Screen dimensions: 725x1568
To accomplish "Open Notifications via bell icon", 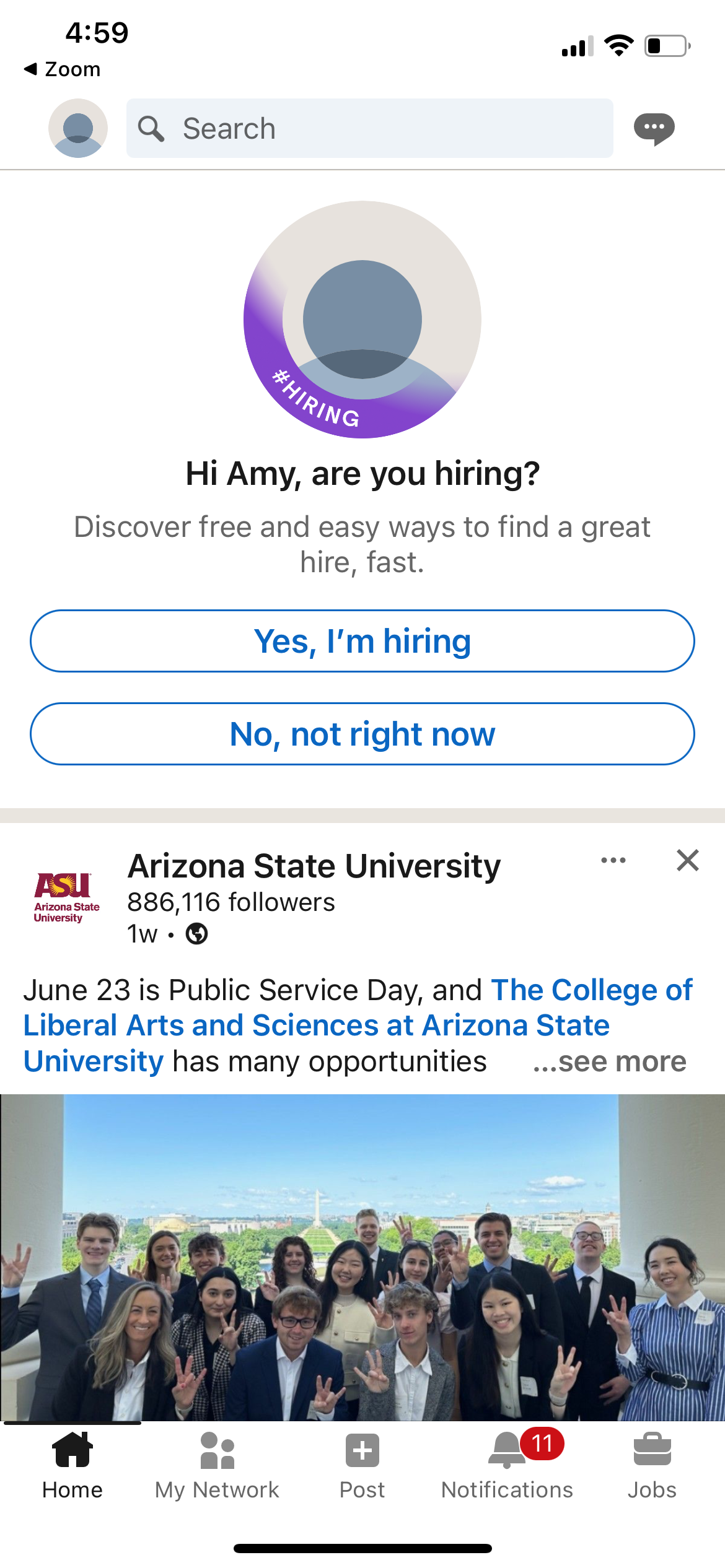I will (507, 1452).
